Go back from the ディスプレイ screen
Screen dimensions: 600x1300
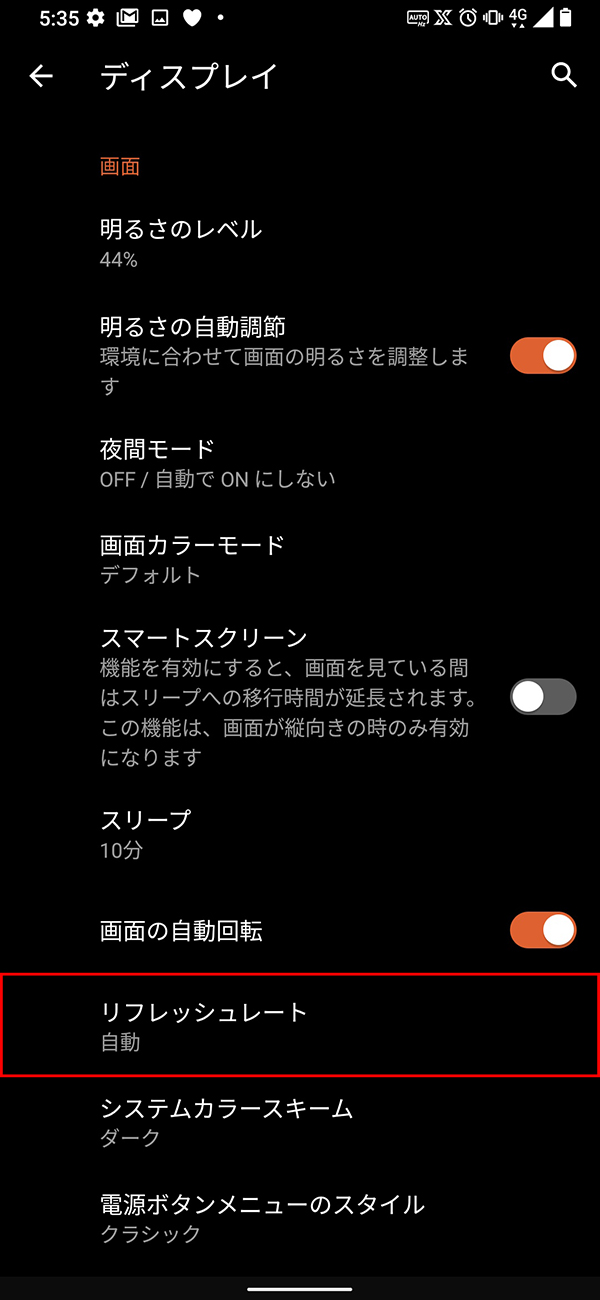tap(41, 76)
